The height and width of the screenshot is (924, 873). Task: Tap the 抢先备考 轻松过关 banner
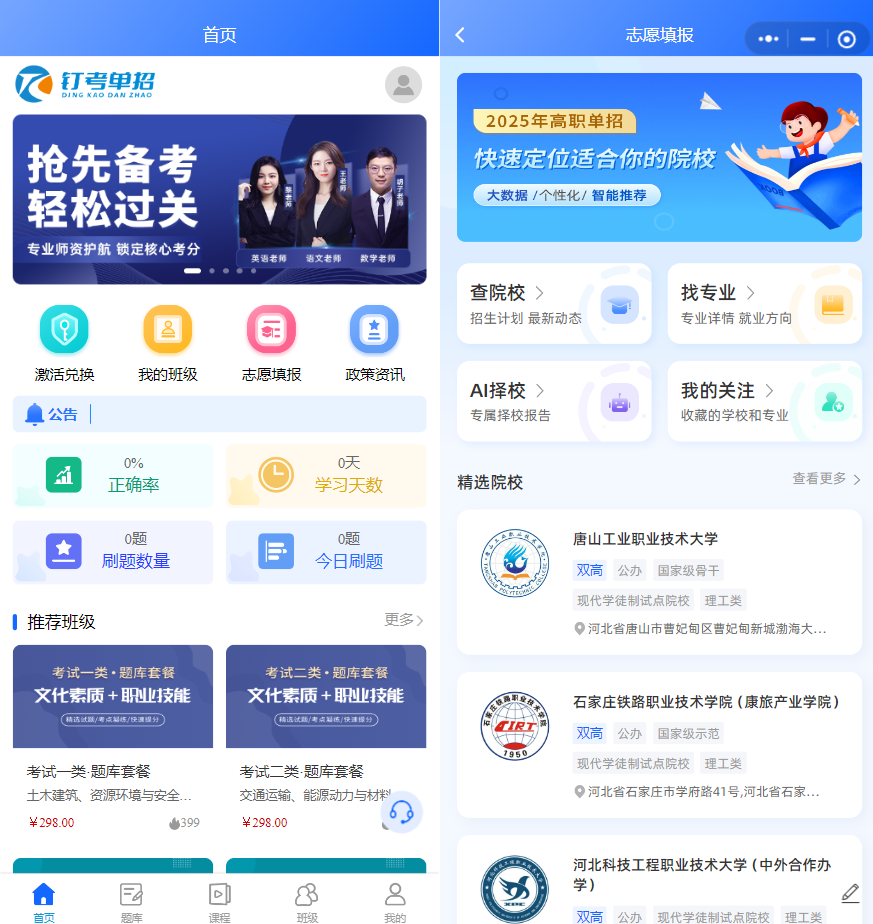219,199
